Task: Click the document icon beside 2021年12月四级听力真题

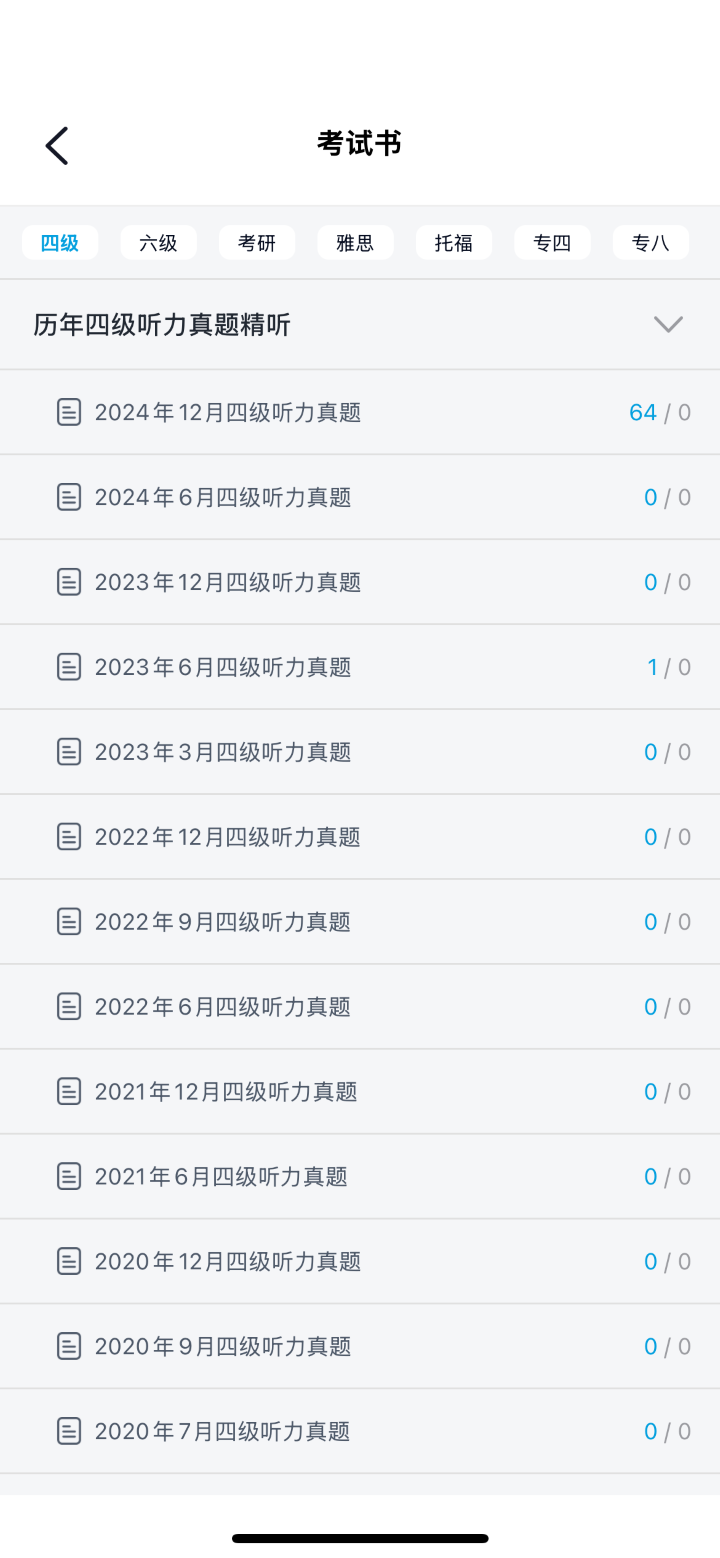Action: click(x=68, y=1091)
